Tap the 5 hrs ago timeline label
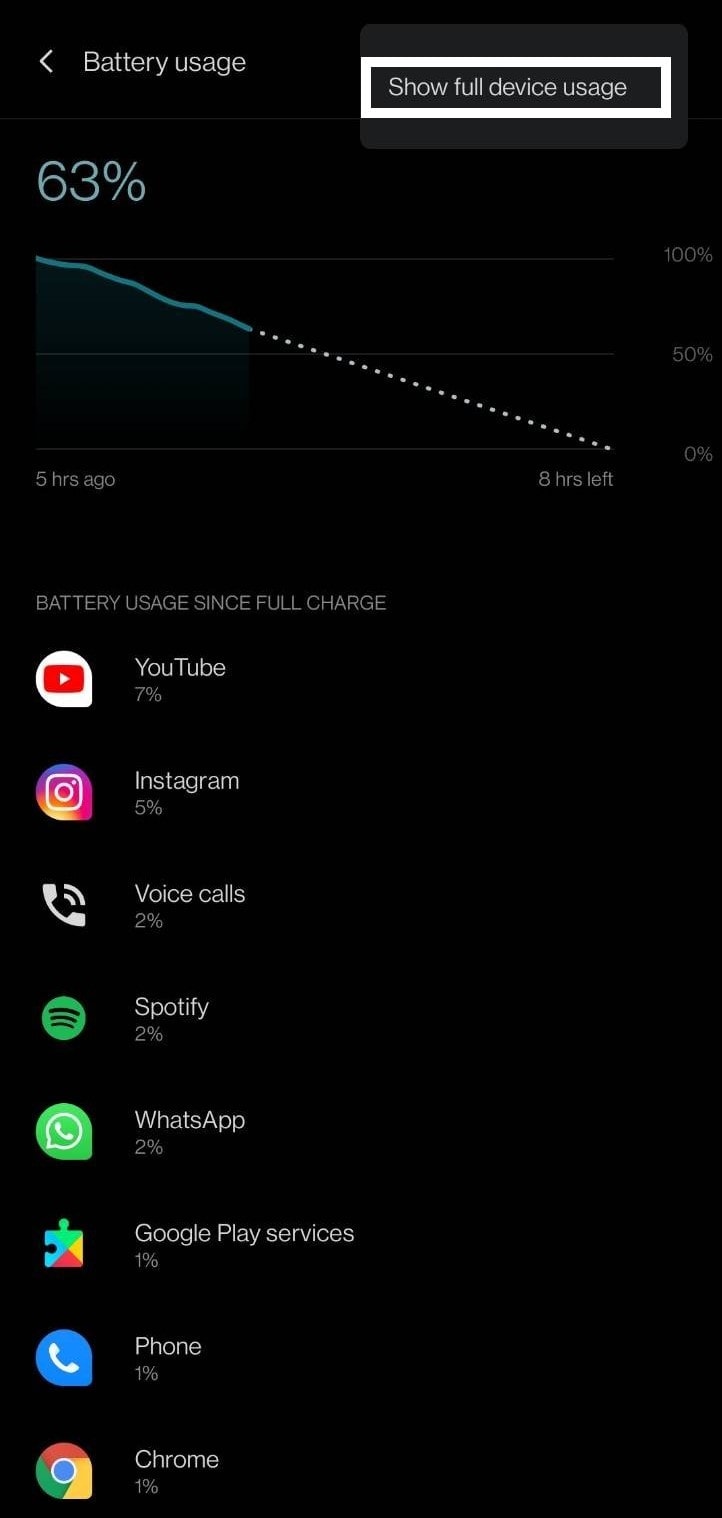 coord(75,479)
